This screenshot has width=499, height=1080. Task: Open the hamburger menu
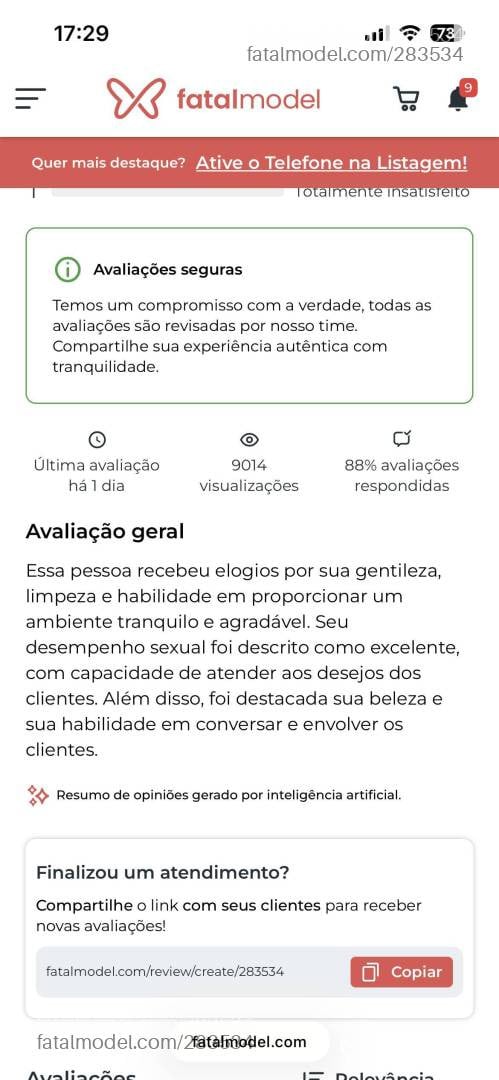[30, 98]
